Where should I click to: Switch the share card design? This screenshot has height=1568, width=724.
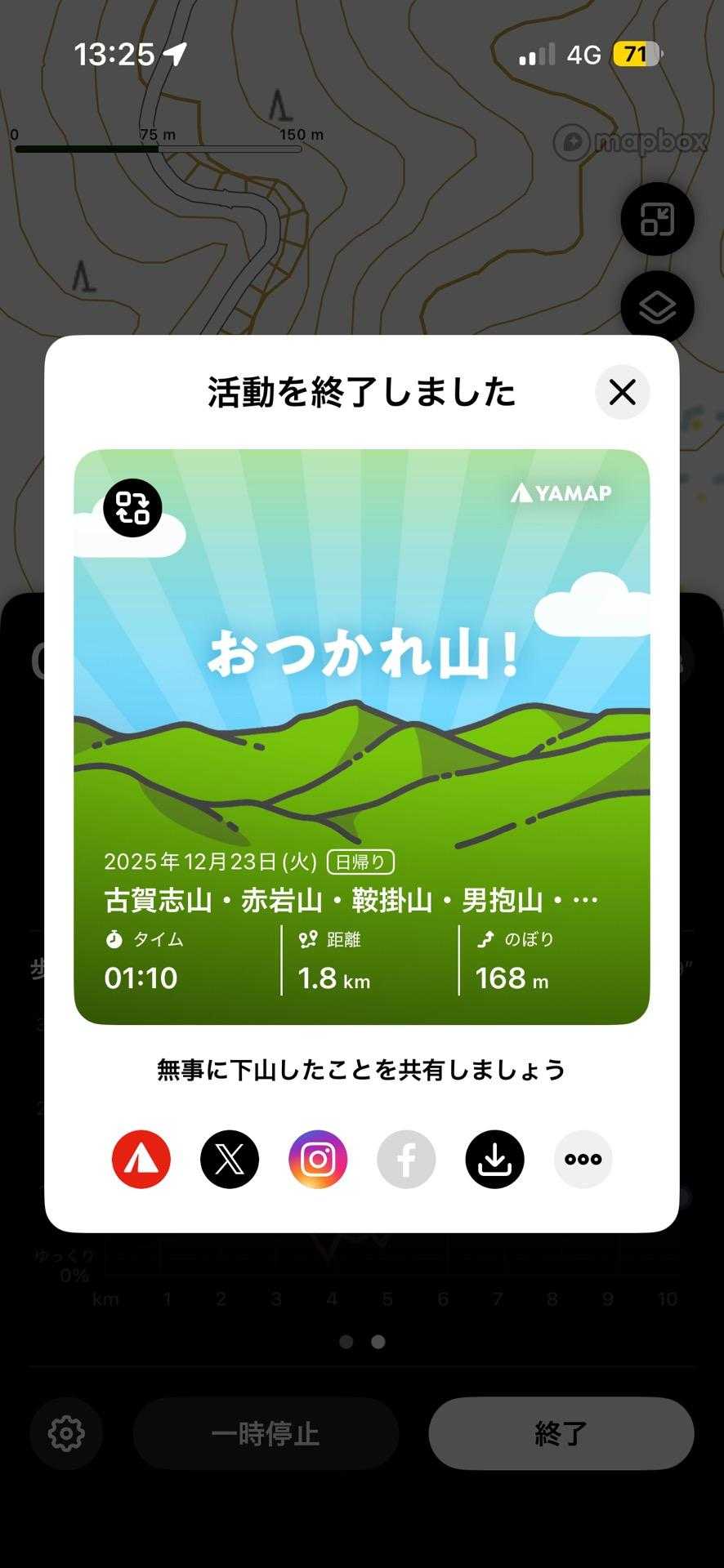click(132, 507)
